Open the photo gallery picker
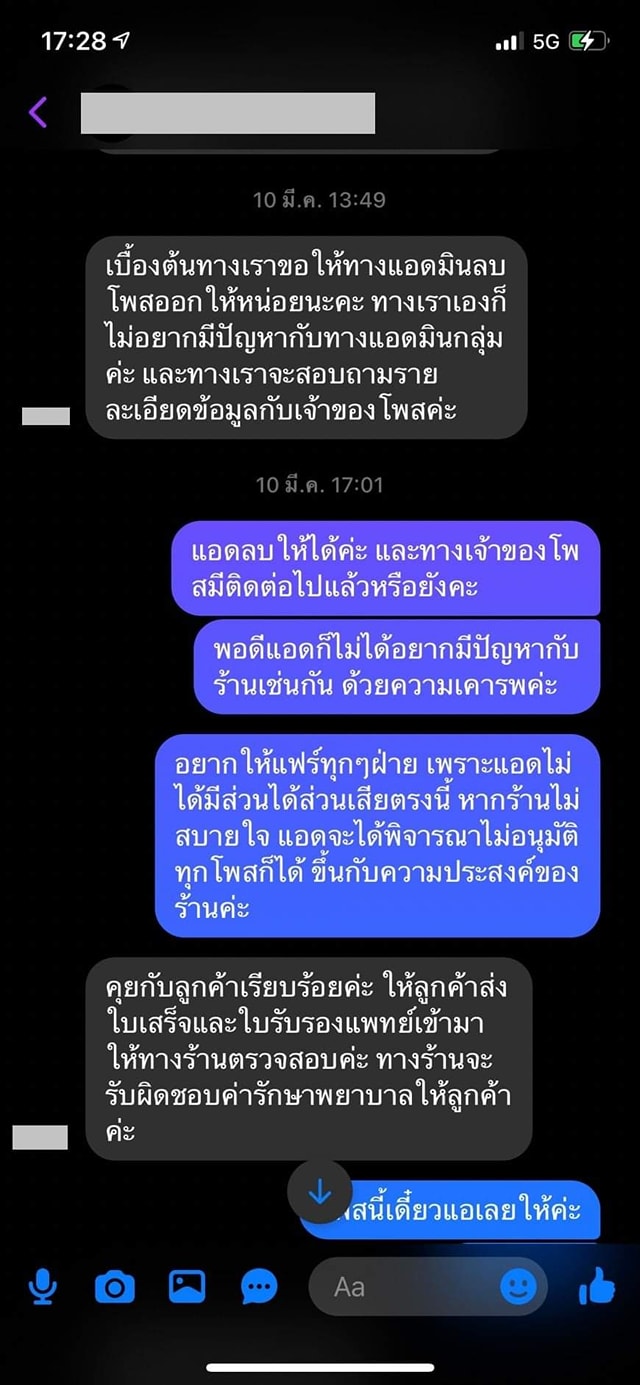This screenshot has width=640, height=1385. tap(187, 1286)
